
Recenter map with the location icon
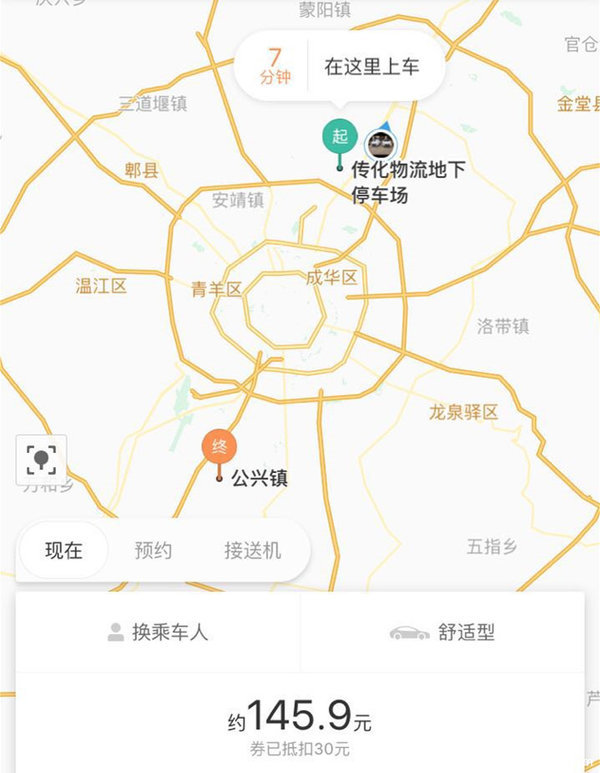tap(41, 460)
